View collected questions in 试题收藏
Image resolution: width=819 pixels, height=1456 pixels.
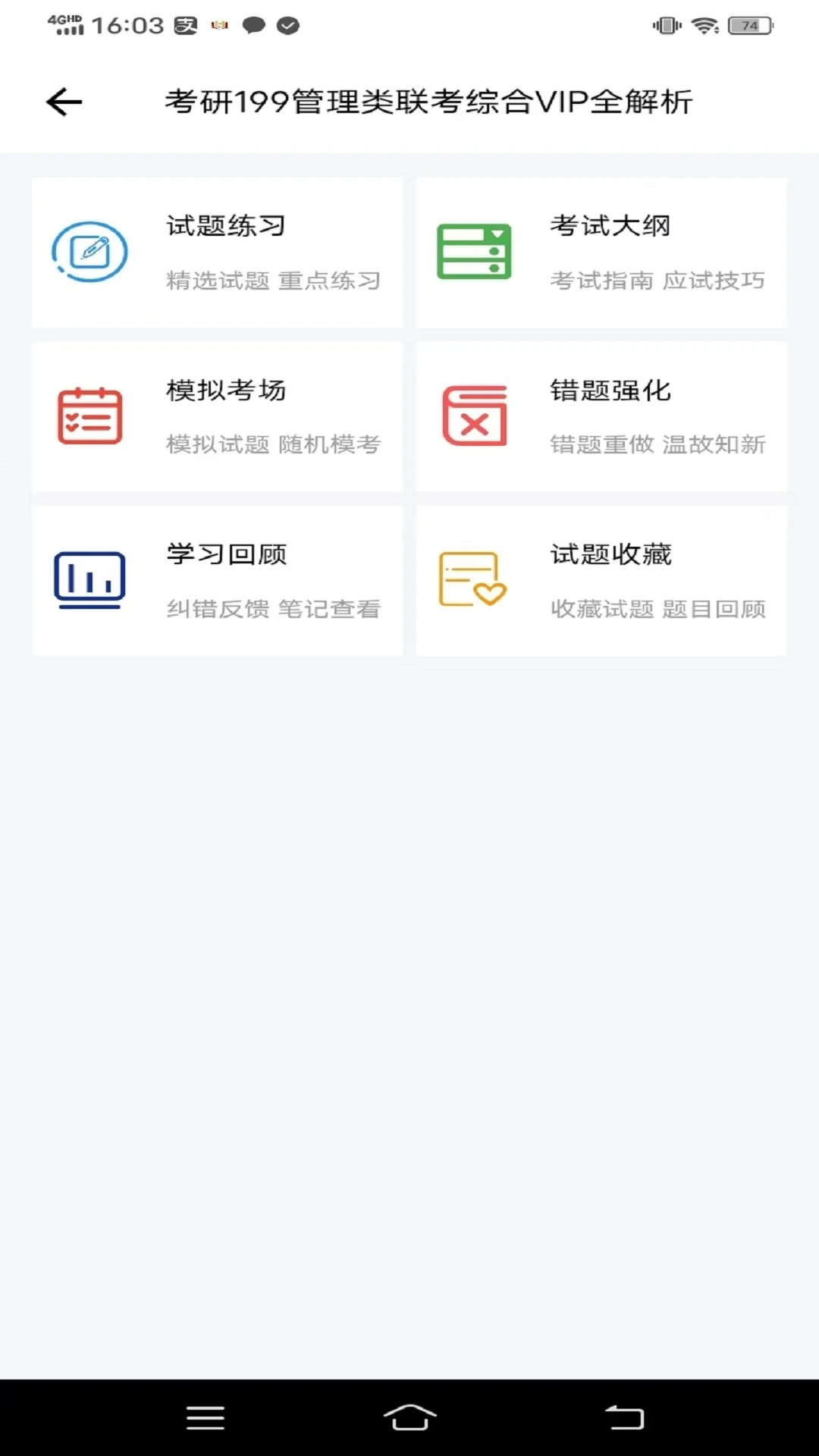click(x=601, y=579)
